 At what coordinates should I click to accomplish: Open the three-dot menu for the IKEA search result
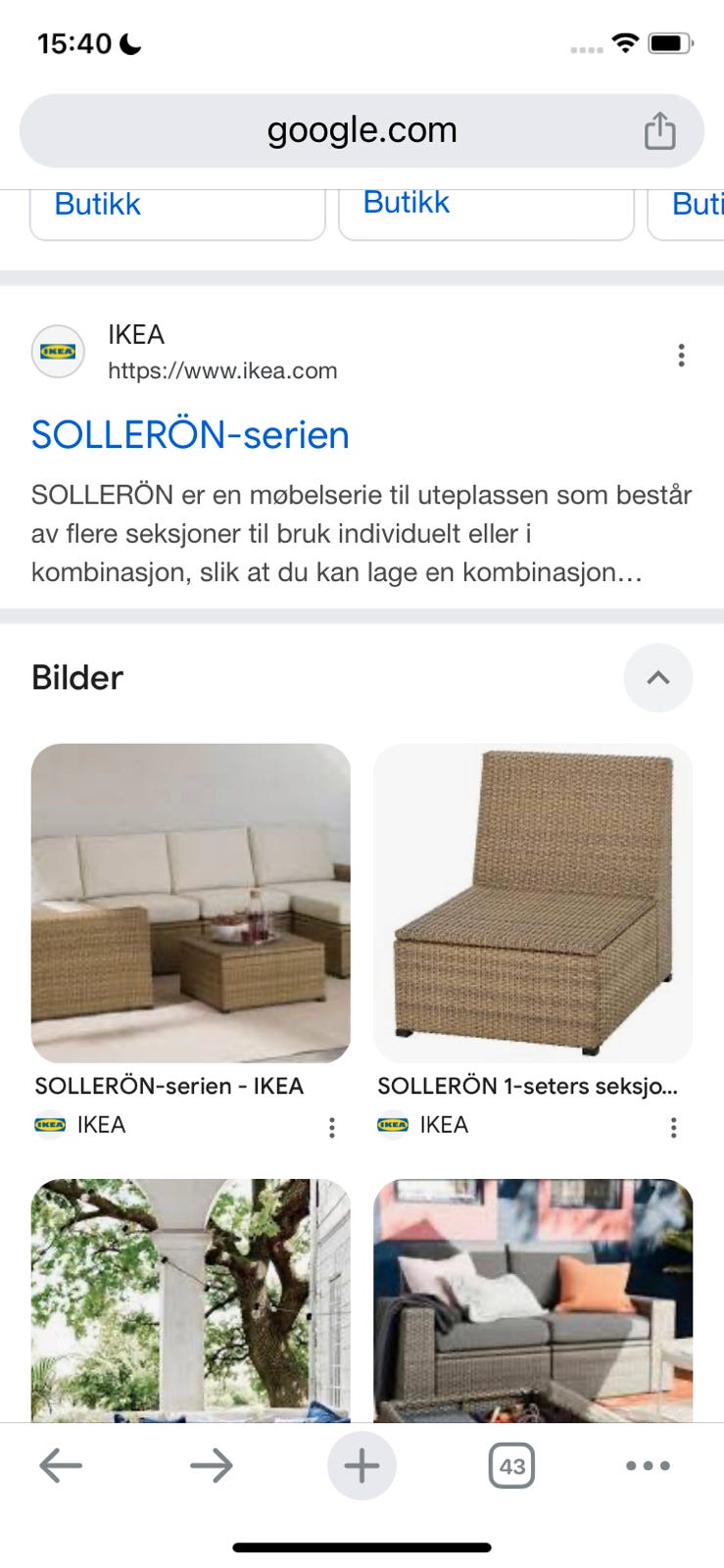click(681, 355)
